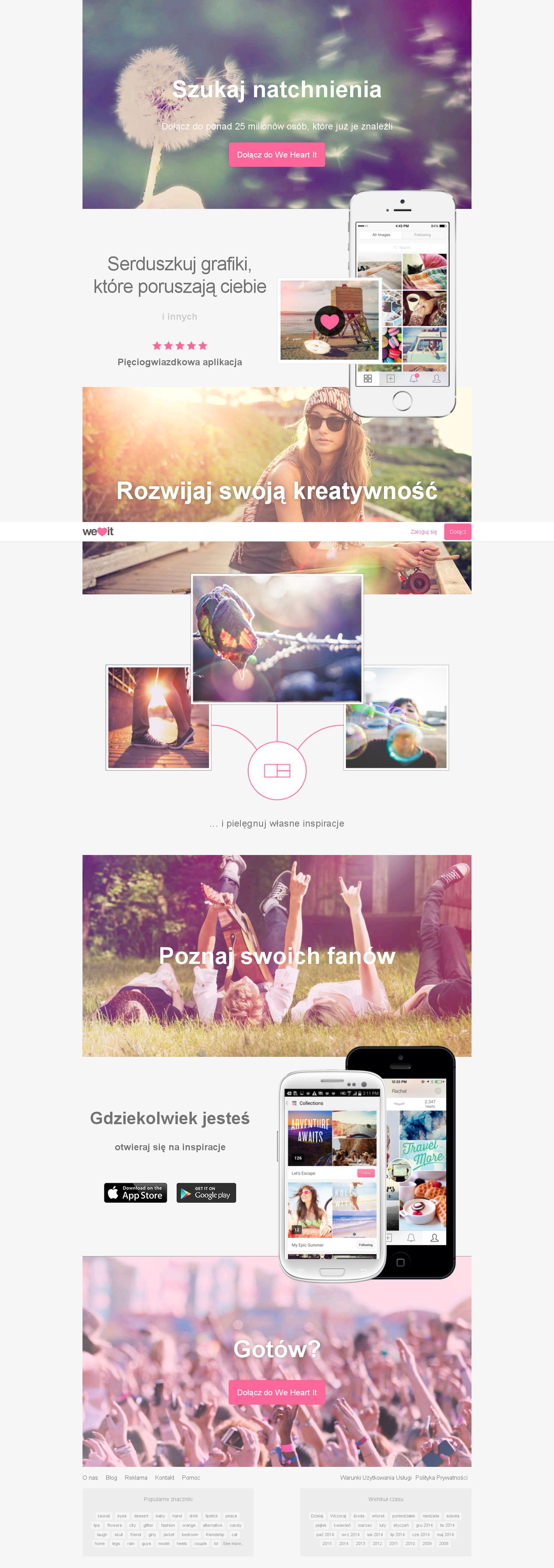
Task: Read Warunki Użytkowania Usługi
Action: (x=376, y=1477)
